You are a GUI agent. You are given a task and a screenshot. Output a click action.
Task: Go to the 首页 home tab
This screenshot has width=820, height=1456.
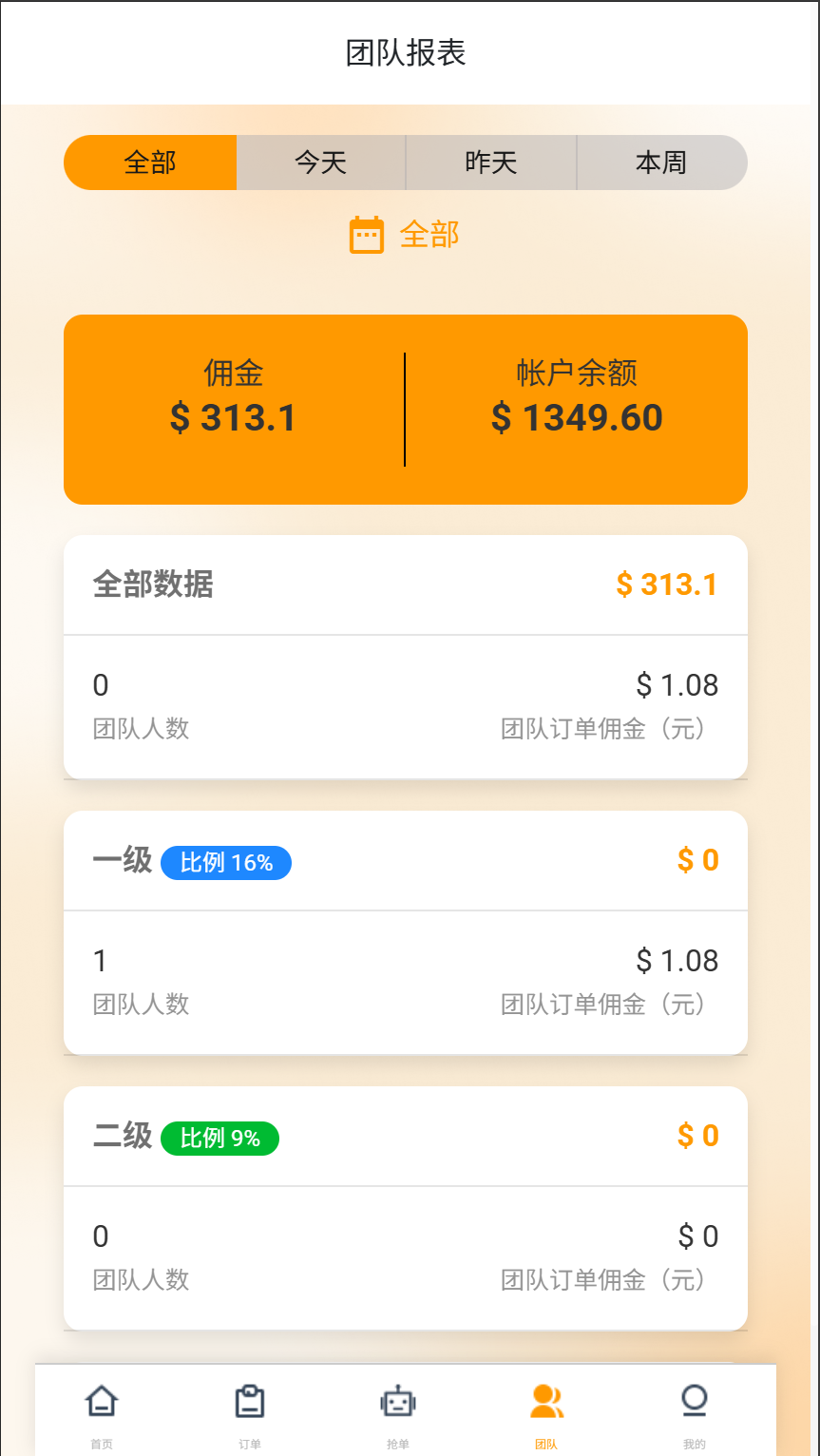(102, 1414)
